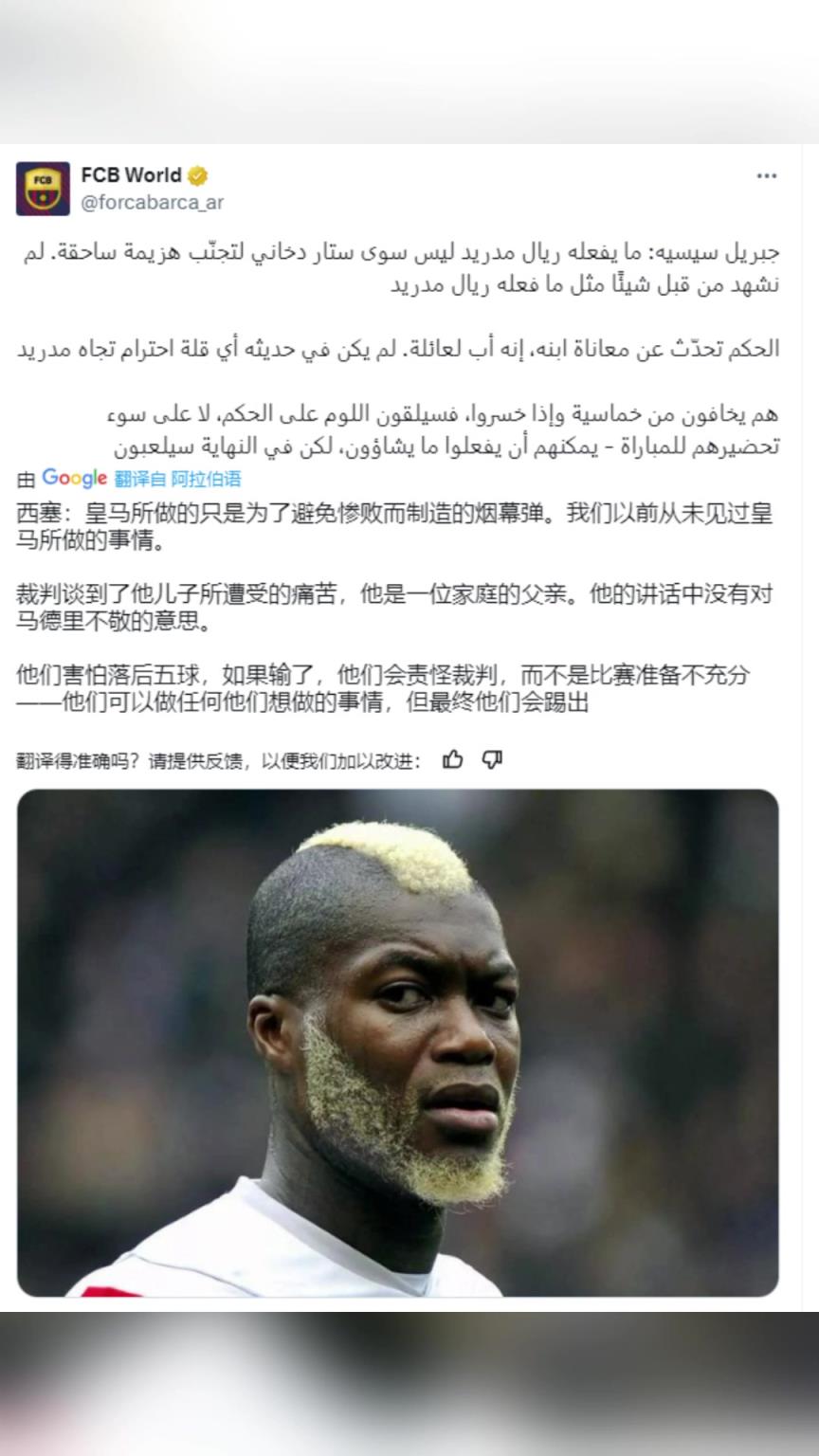
Task: Rate the translation with thumbs down
Action: (x=492, y=759)
